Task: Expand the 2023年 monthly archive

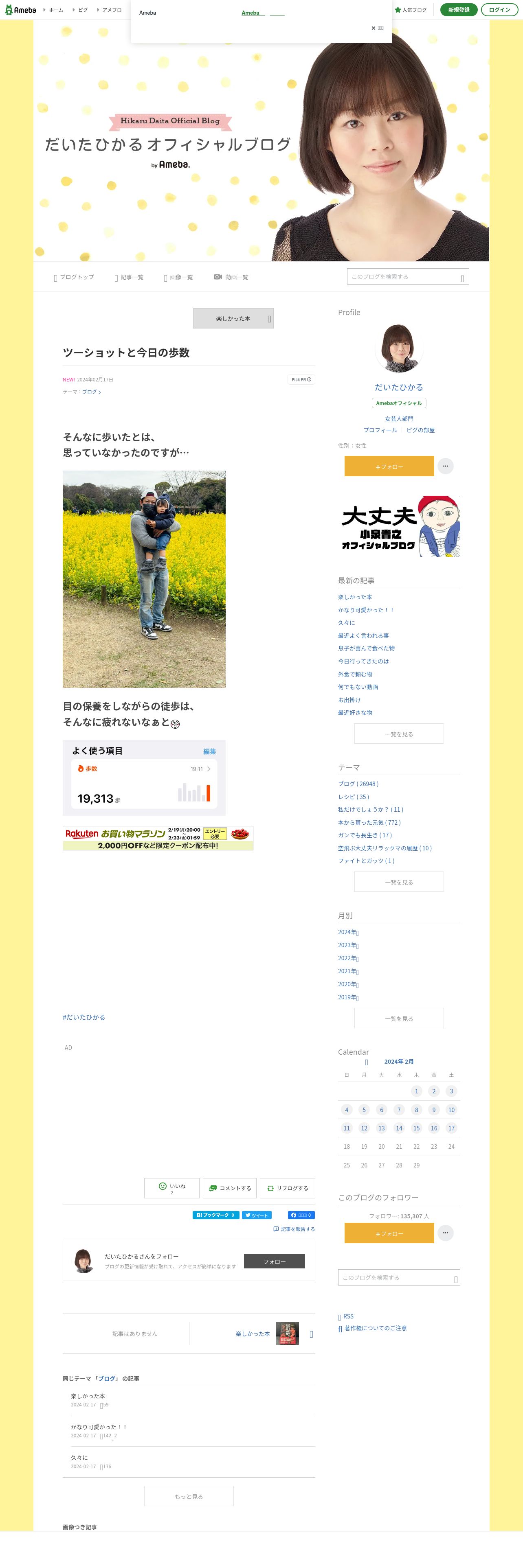Action: [348, 945]
